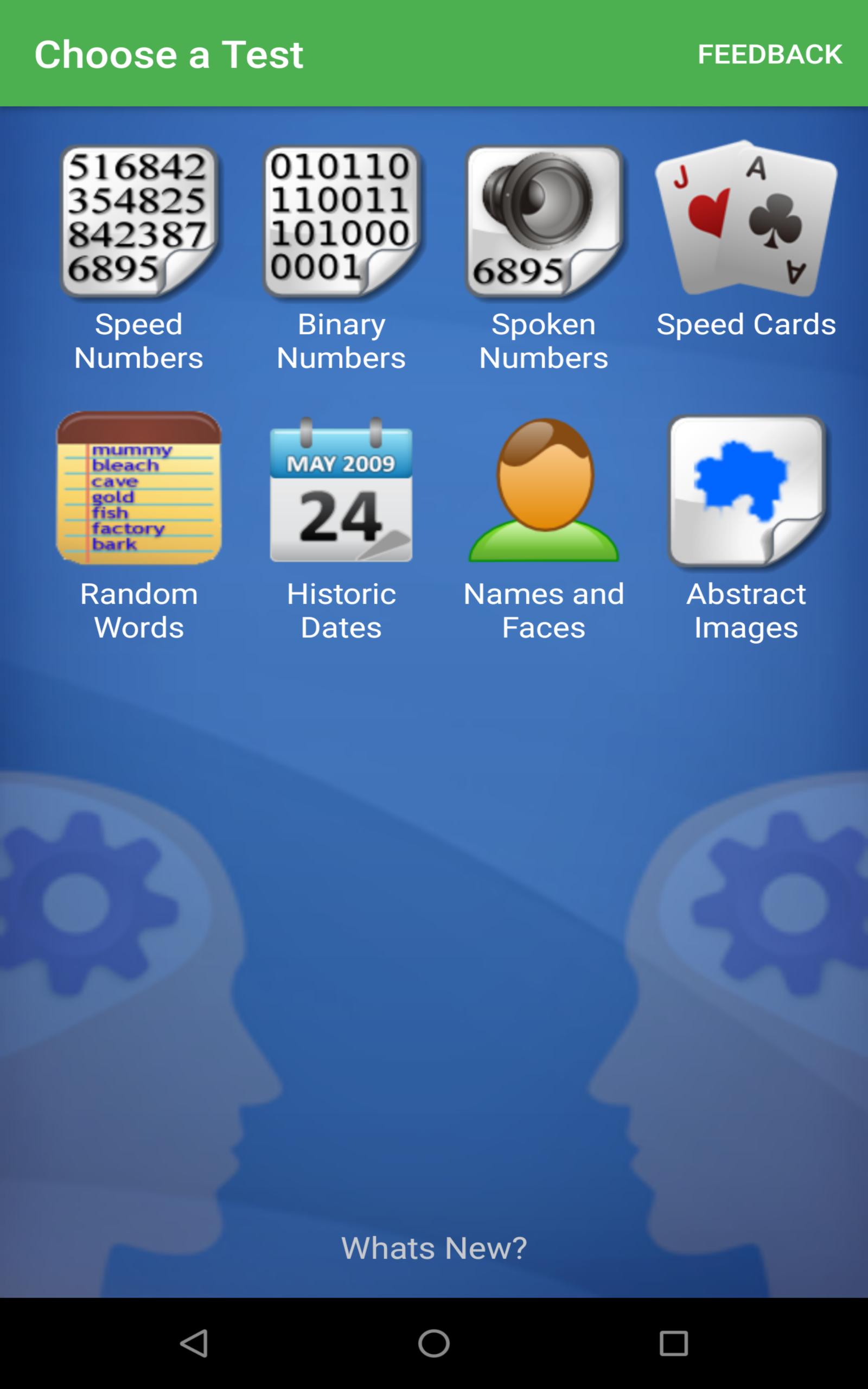868x1389 pixels.
Task: Open the Historic Dates calendar icon
Action: tap(341, 490)
